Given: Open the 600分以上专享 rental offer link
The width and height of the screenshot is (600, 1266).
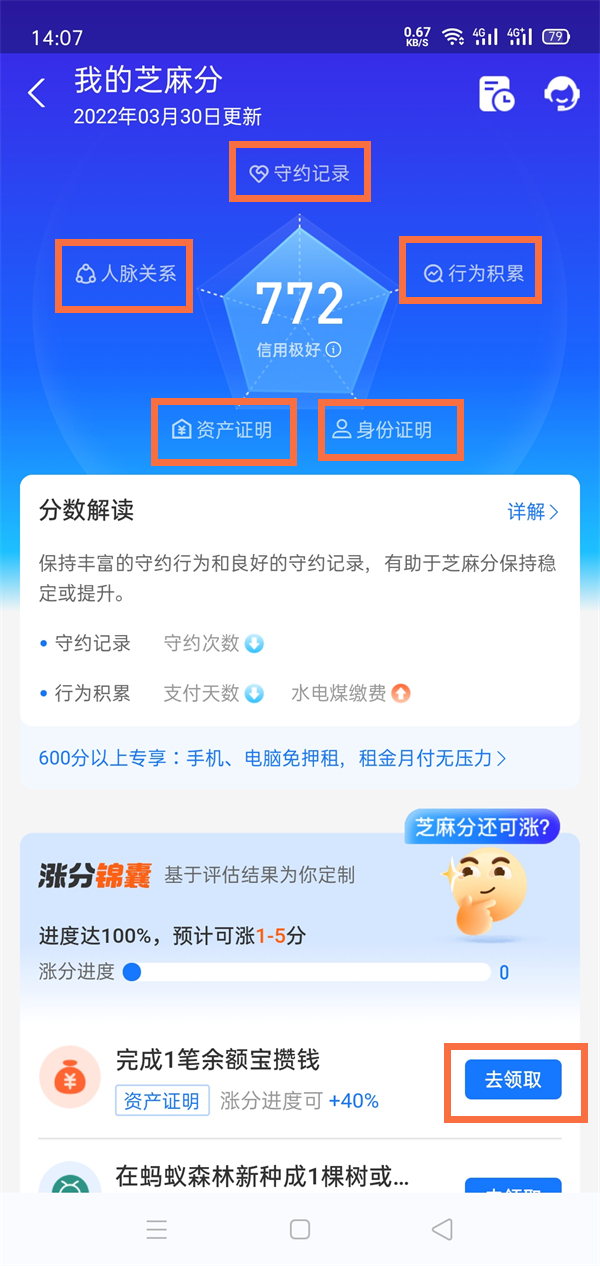Looking at the screenshot, I should tap(272, 758).
